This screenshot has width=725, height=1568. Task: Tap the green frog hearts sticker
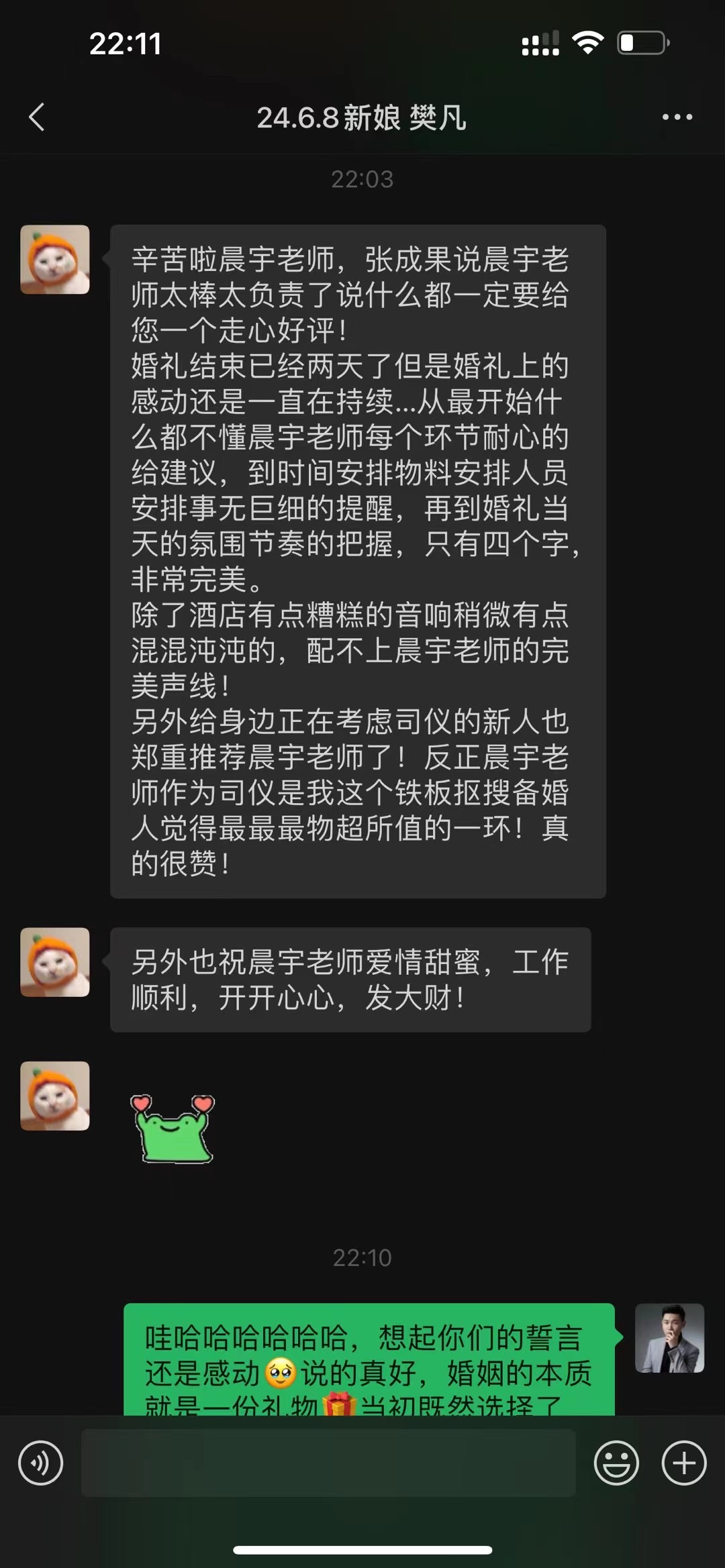click(173, 1129)
